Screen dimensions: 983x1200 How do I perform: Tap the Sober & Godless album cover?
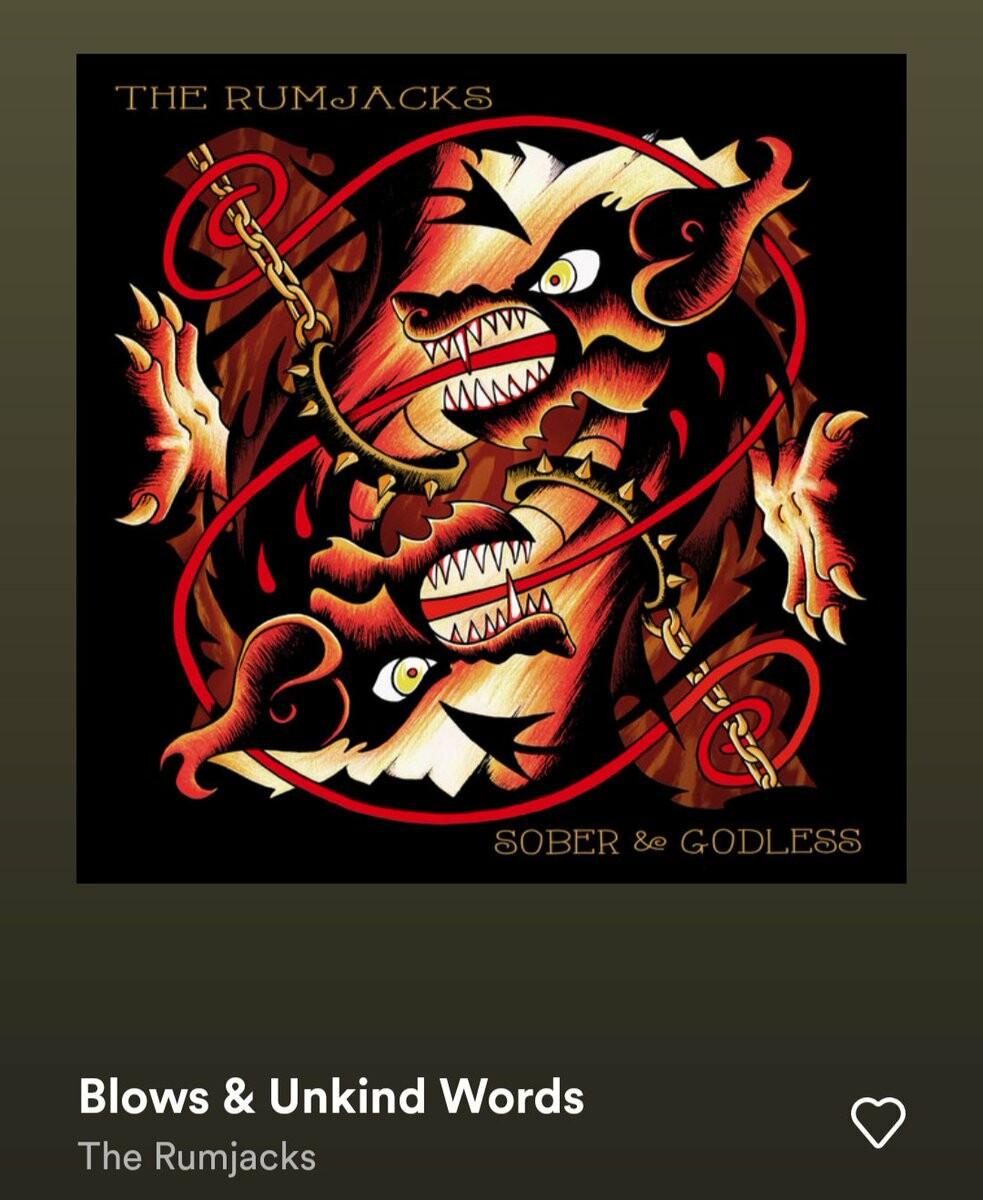(x=491, y=468)
